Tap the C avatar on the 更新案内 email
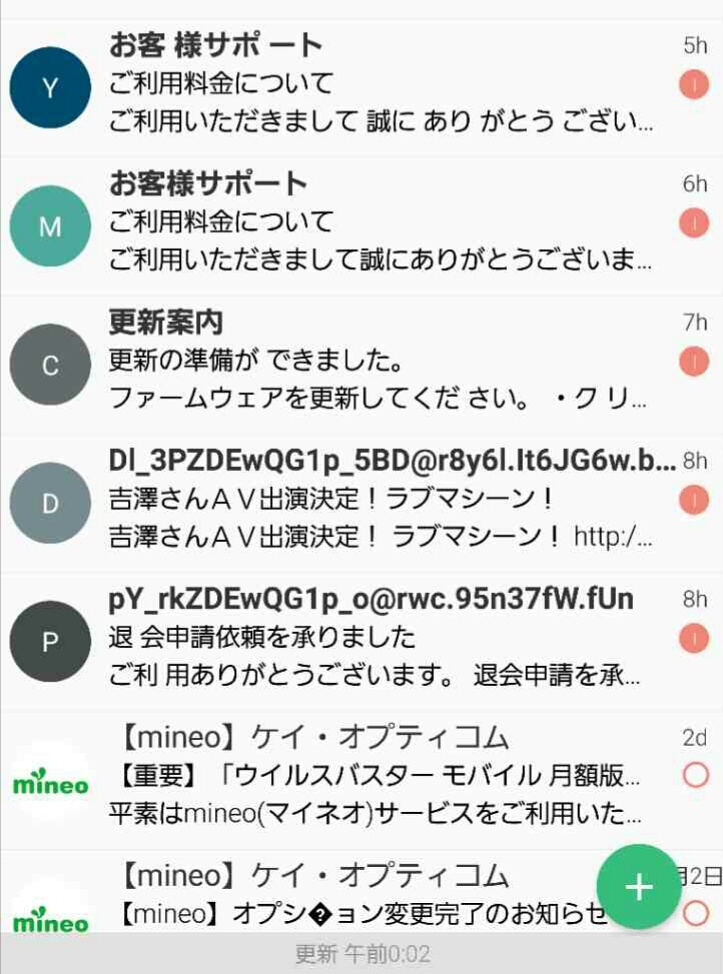Viewport: 723px width, 974px height. [x=50, y=364]
